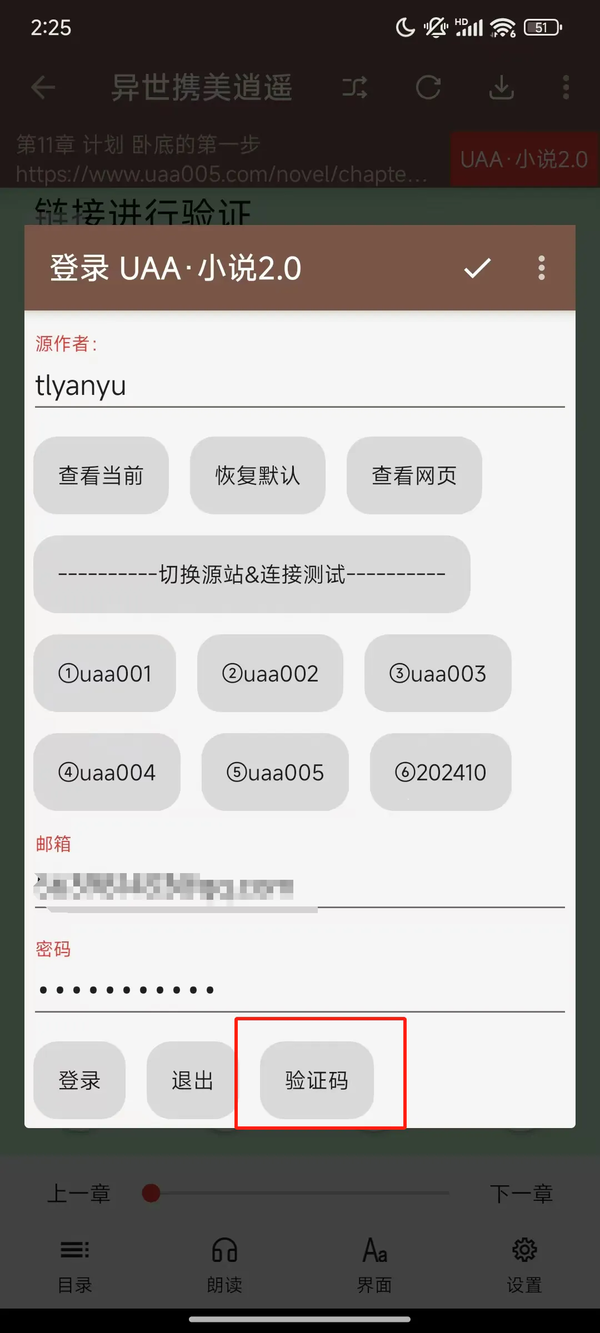Edit the 源作者 text field
Image resolution: width=600 pixels, height=1333 pixels.
coord(300,386)
